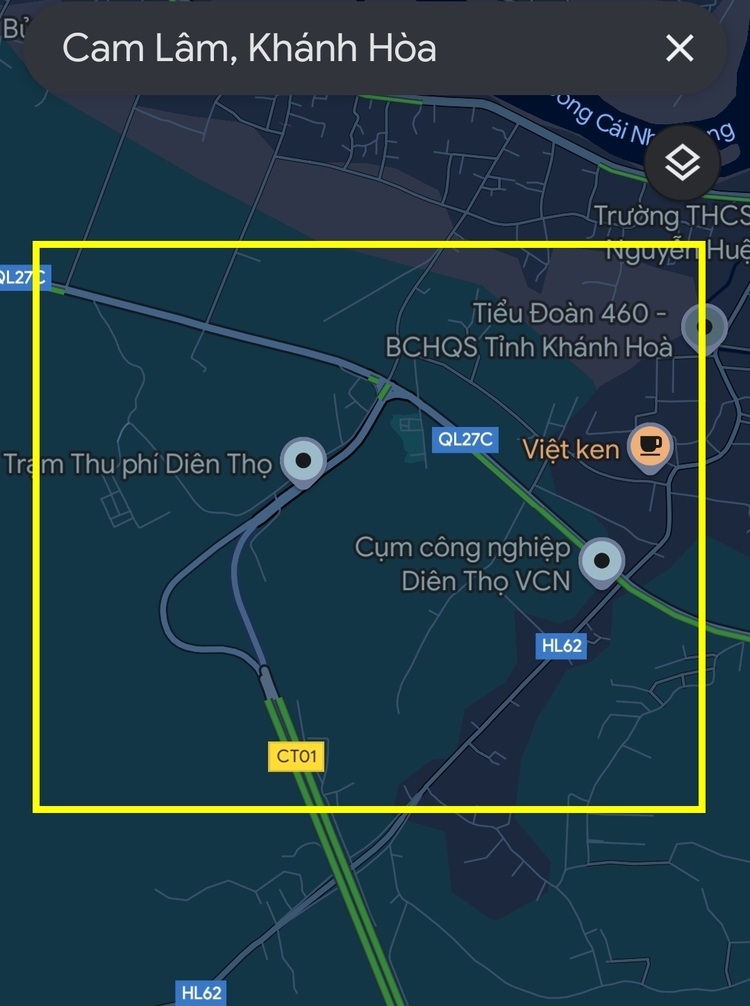Clear the Cam Lâm, Khánh Hòa search
The width and height of the screenshot is (750, 1006).
point(680,48)
